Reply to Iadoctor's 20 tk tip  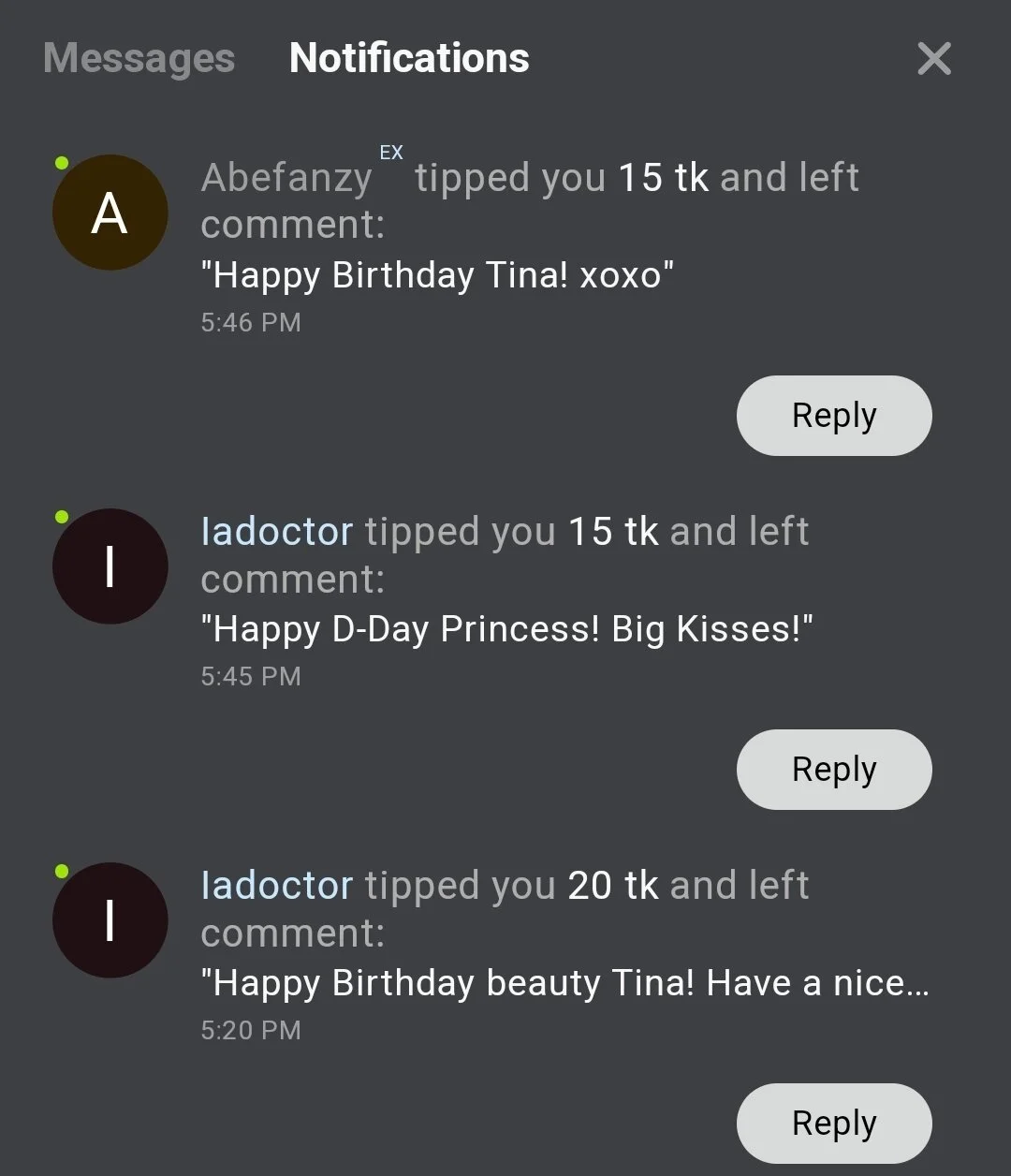pos(834,1123)
